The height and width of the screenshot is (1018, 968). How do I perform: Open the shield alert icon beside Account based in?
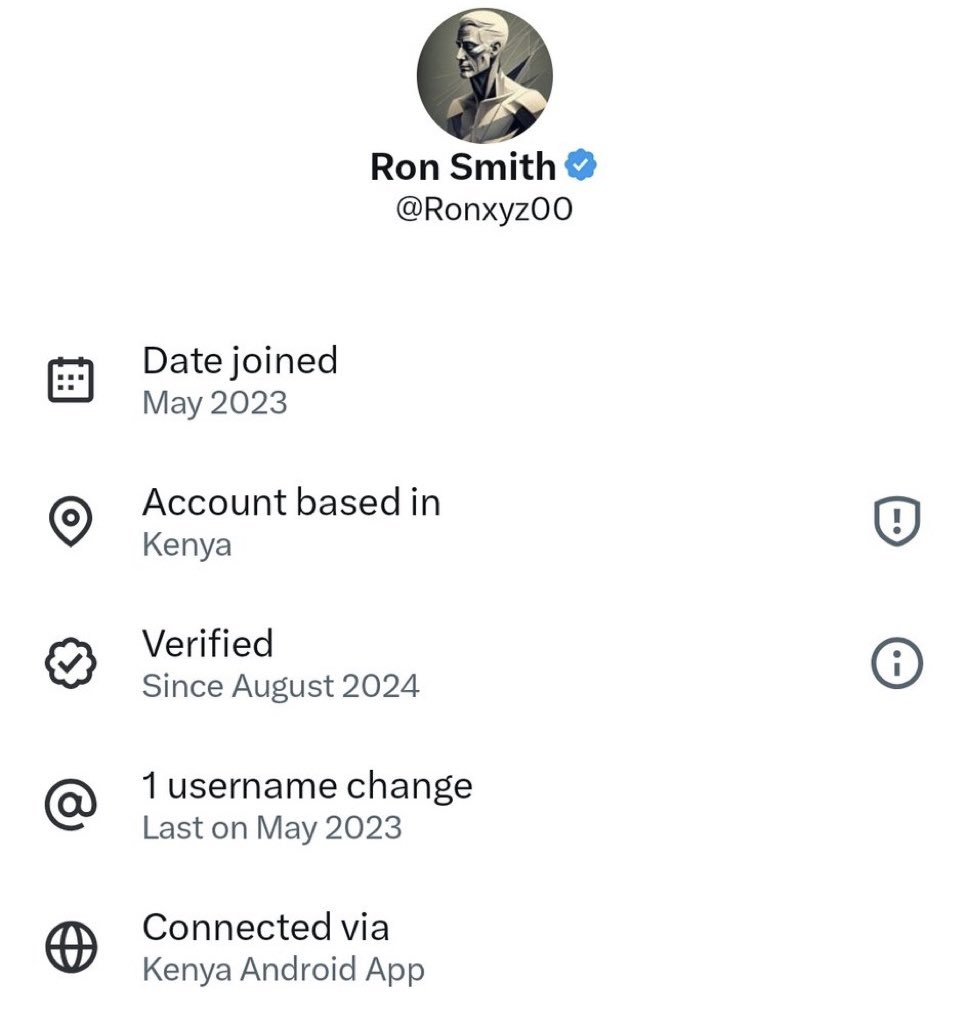(896, 522)
